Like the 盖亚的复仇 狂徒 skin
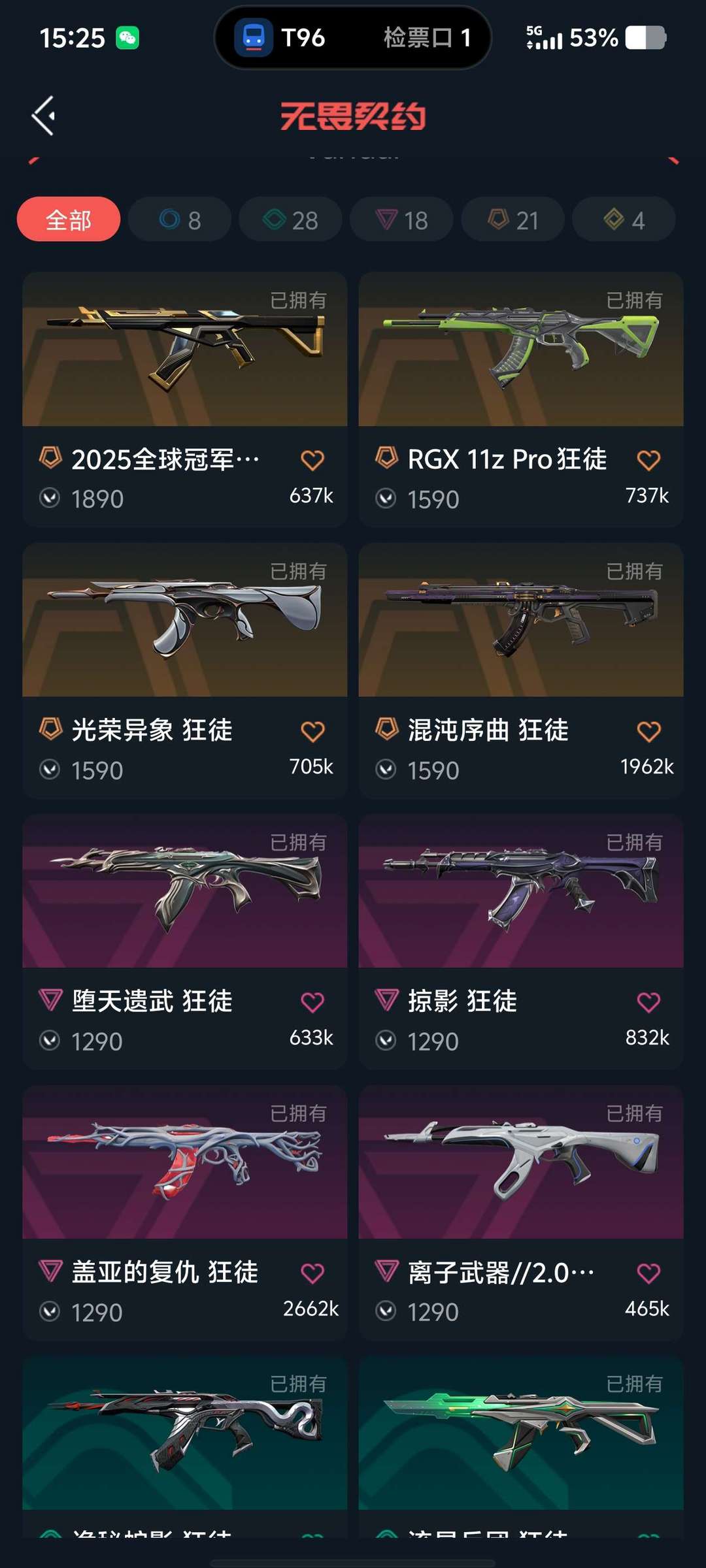Image resolution: width=706 pixels, height=1568 pixels. 312,1273
